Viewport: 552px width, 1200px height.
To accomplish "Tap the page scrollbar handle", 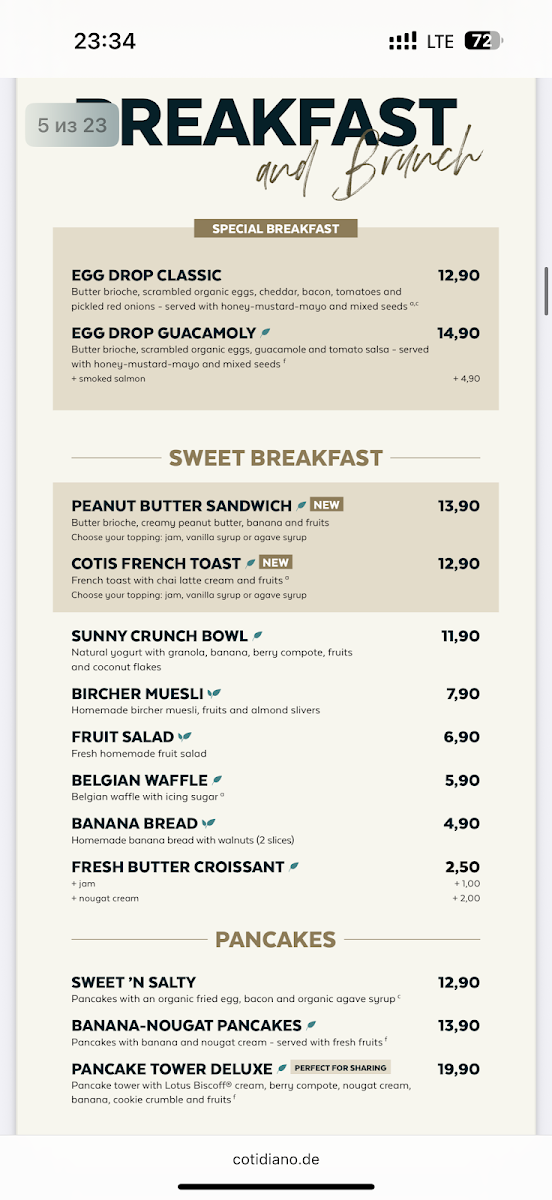I will (546, 293).
